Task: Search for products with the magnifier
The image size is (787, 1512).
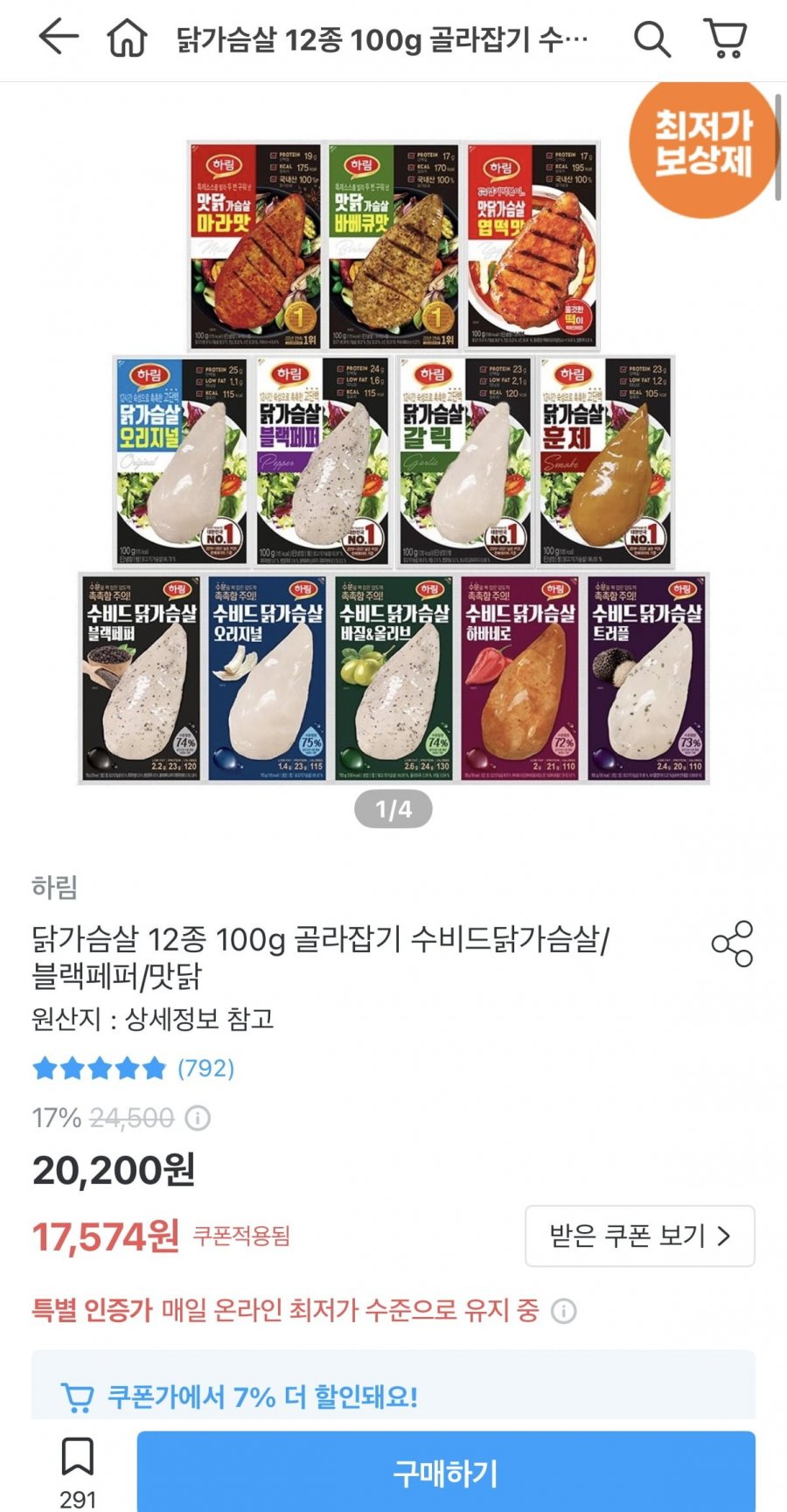Action: 651,39
